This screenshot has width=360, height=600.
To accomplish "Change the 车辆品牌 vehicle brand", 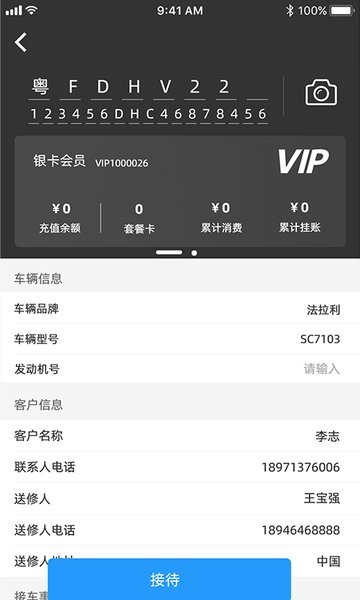I will pyautogui.click(x=180, y=309).
